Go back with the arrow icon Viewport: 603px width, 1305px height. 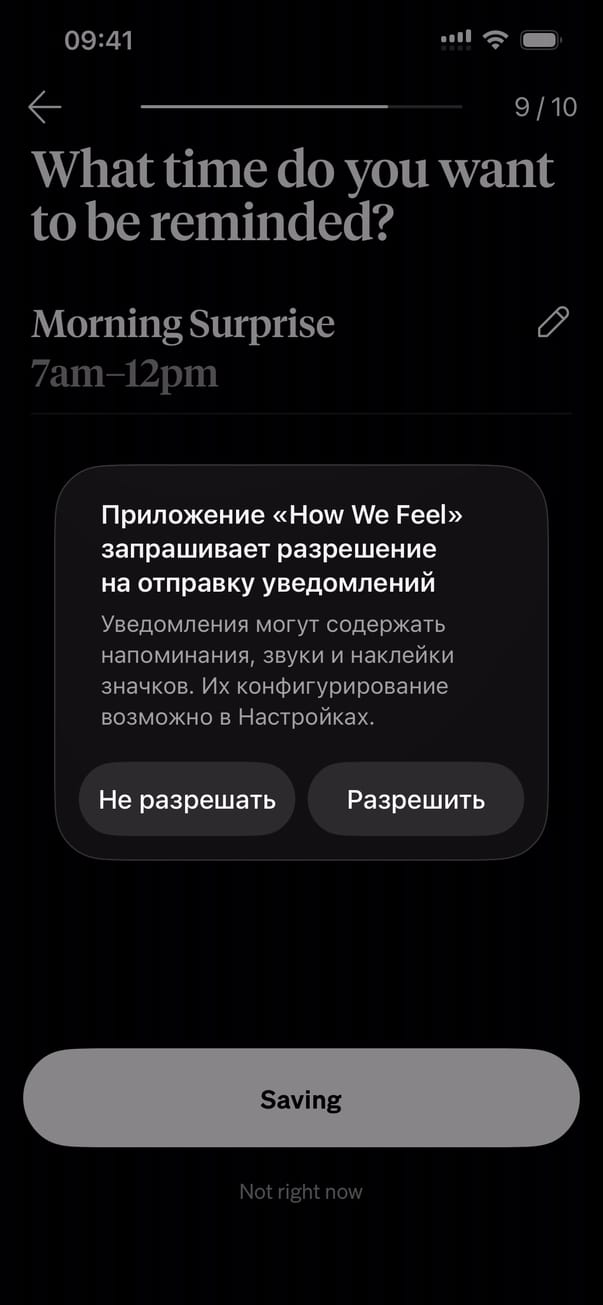pyautogui.click(x=45, y=107)
